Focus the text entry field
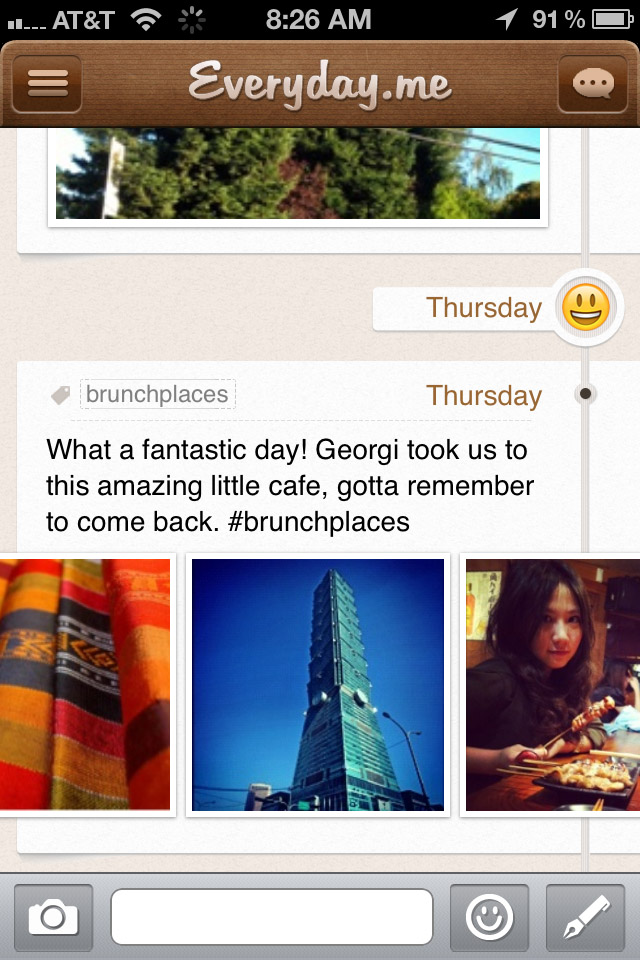 pos(271,917)
